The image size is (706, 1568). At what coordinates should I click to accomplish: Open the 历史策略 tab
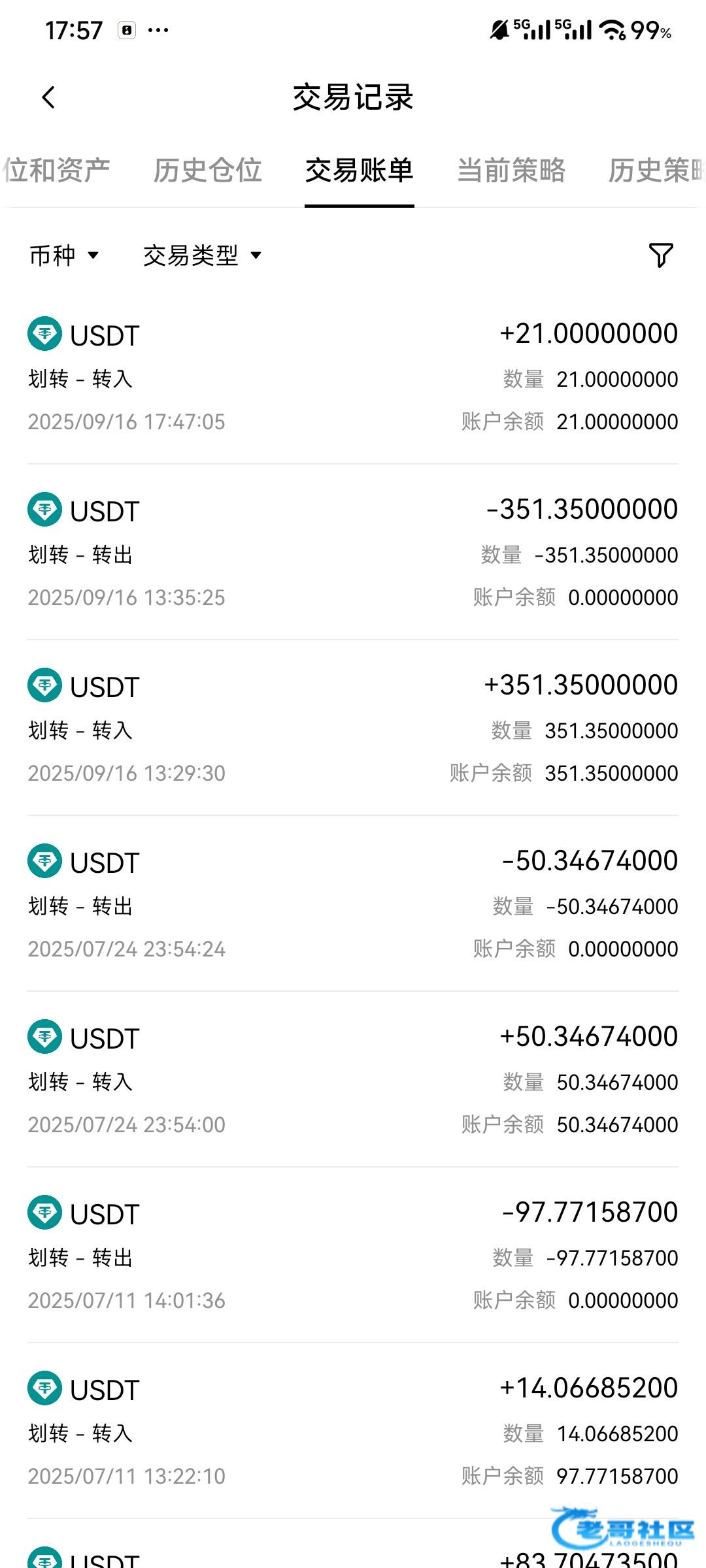pos(655,171)
